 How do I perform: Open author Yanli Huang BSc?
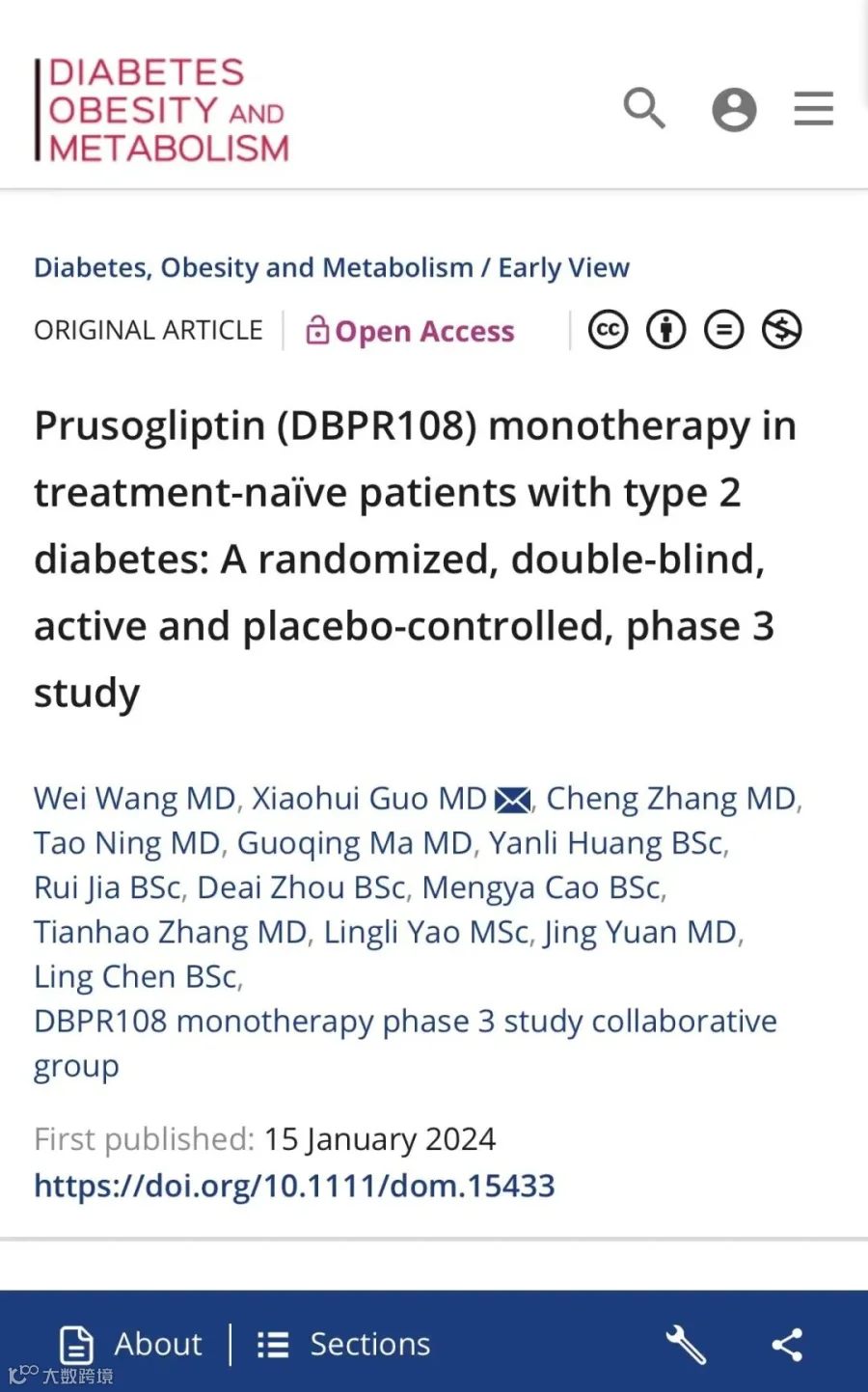[x=606, y=843]
